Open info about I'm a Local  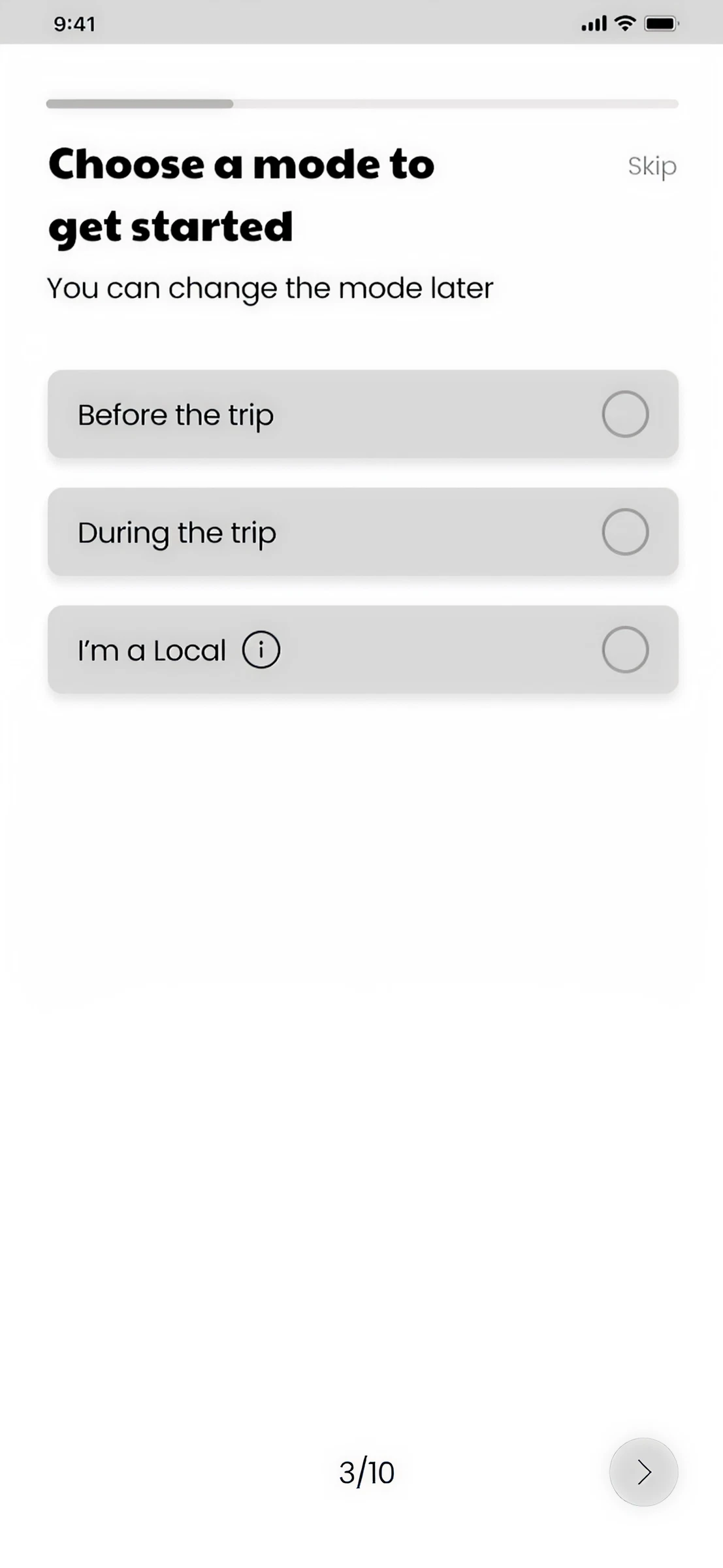pyautogui.click(x=261, y=650)
